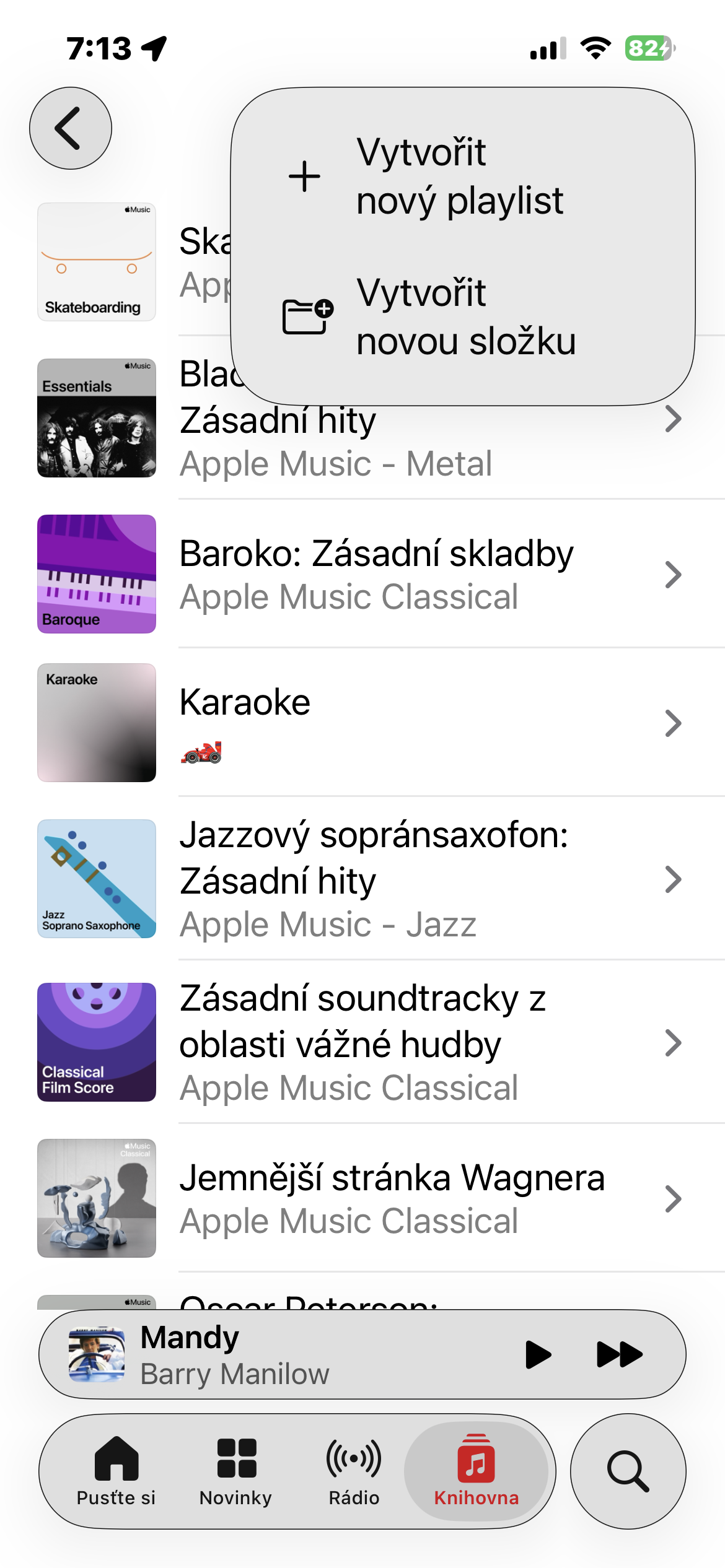The height and width of the screenshot is (1568, 725).
Task: Select Vytvořit nový playlist
Action: pyautogui.click(x=461, y=176)
